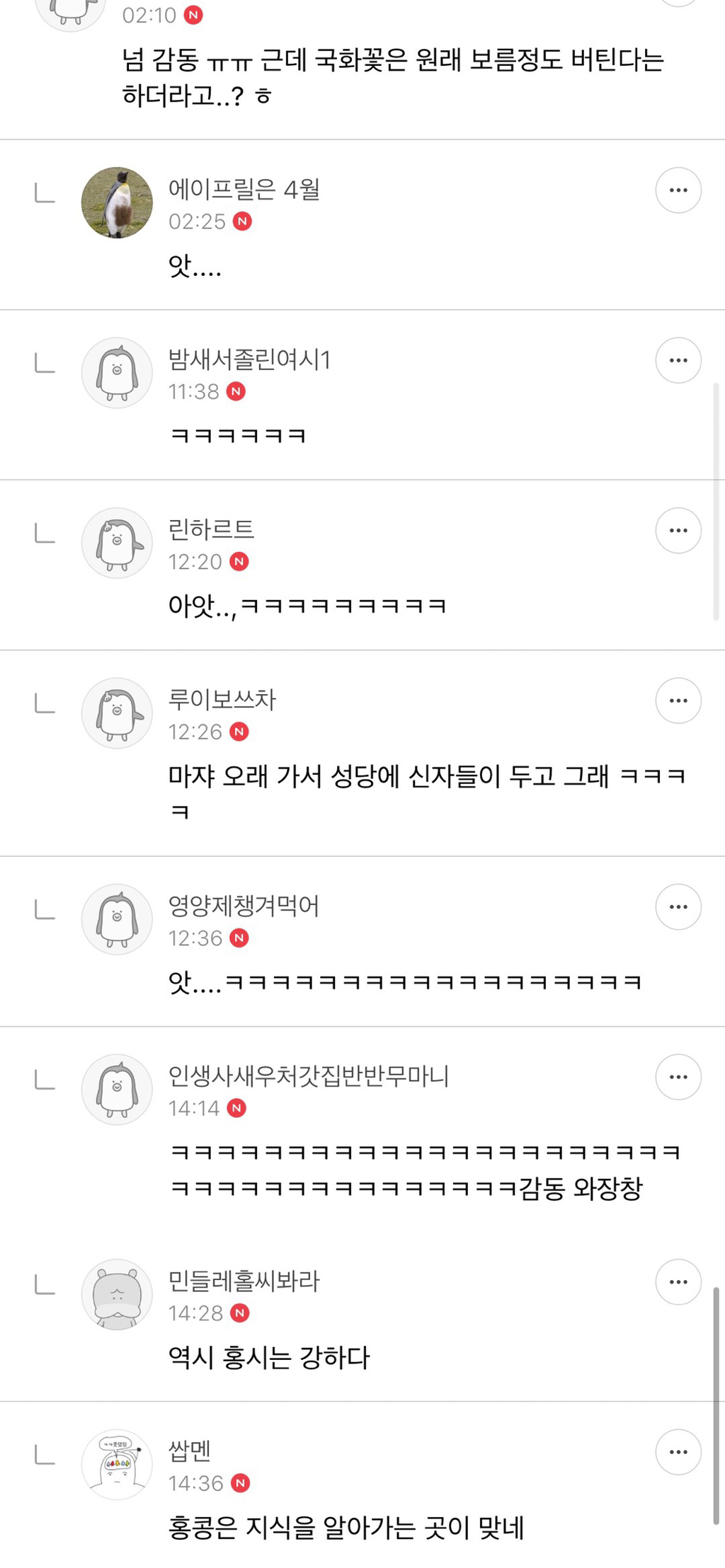Open 린하르트's profile avatar
725x1568 pixels.
pos(117,543)
